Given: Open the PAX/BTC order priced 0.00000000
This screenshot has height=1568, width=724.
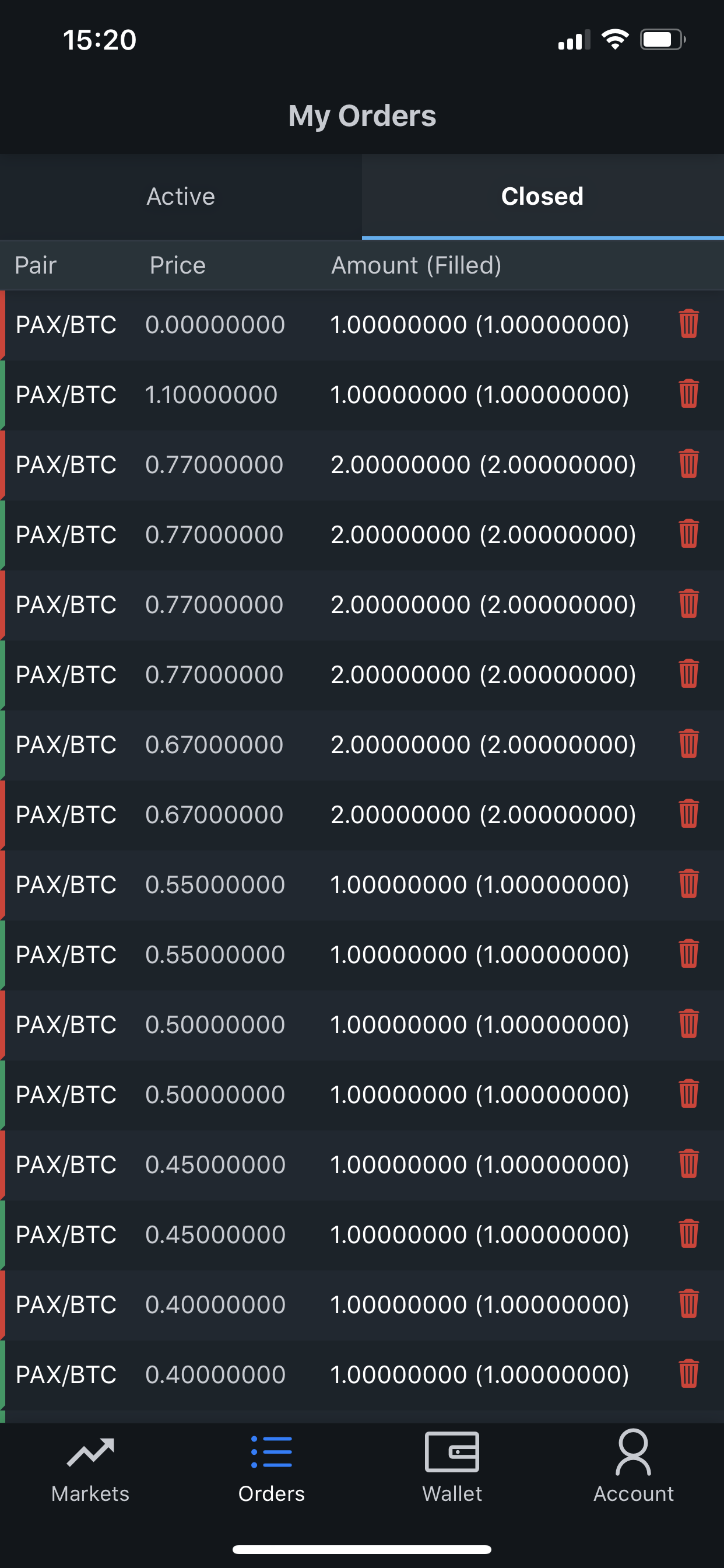Looking at the screenshot, I should click(362, 325).
